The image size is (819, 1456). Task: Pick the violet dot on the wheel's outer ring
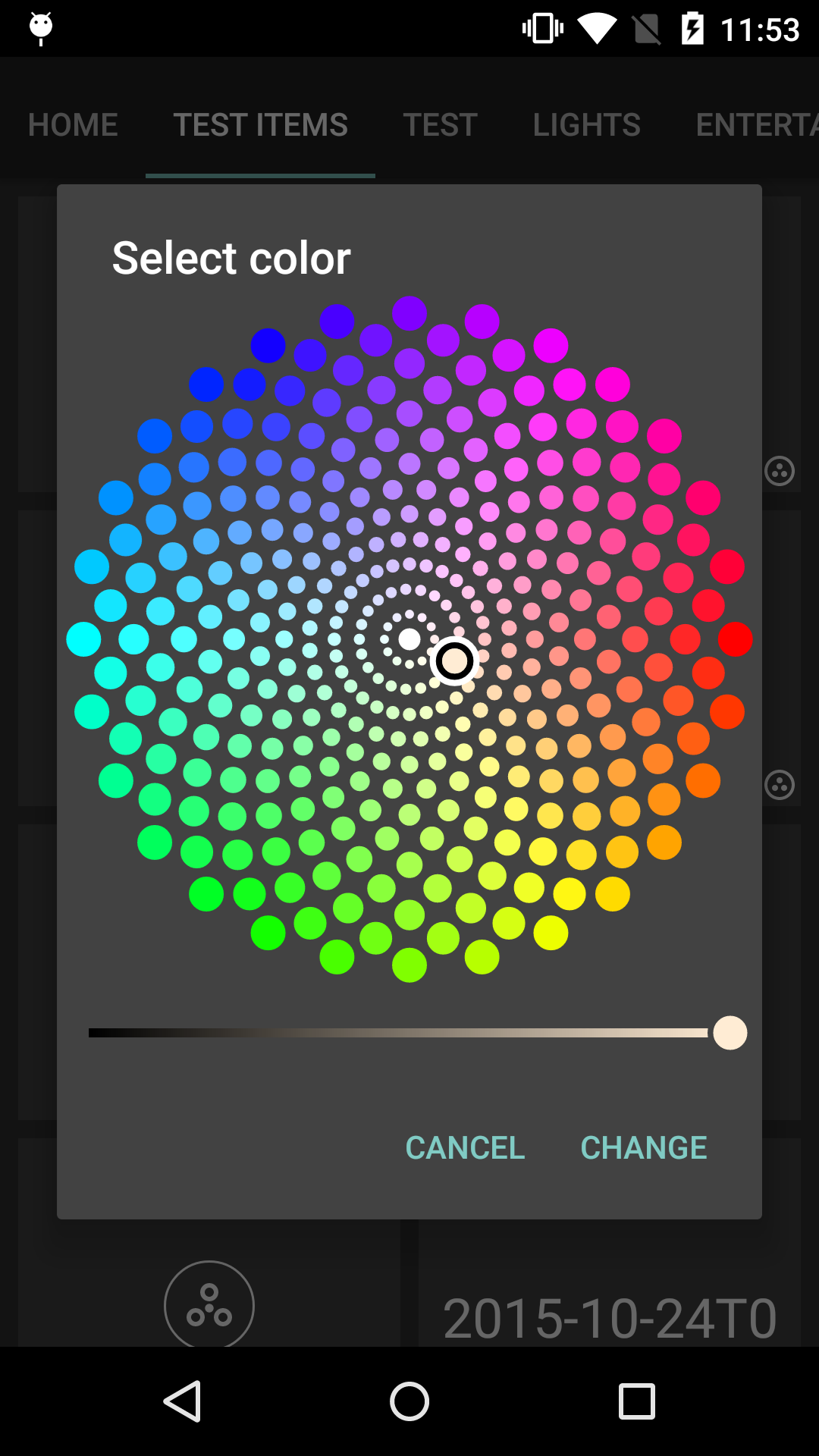pos(409,313)
